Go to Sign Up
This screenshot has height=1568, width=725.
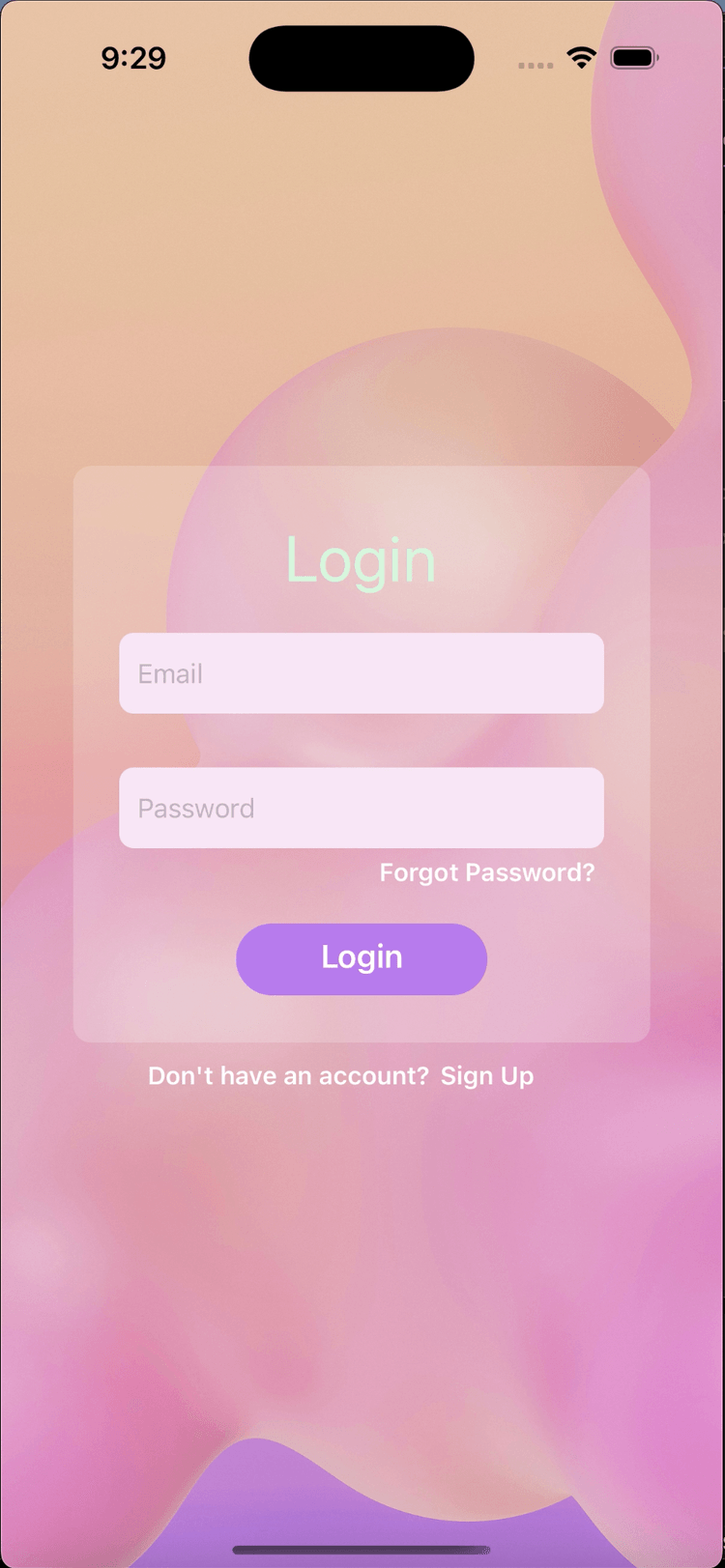[487, 1076]
